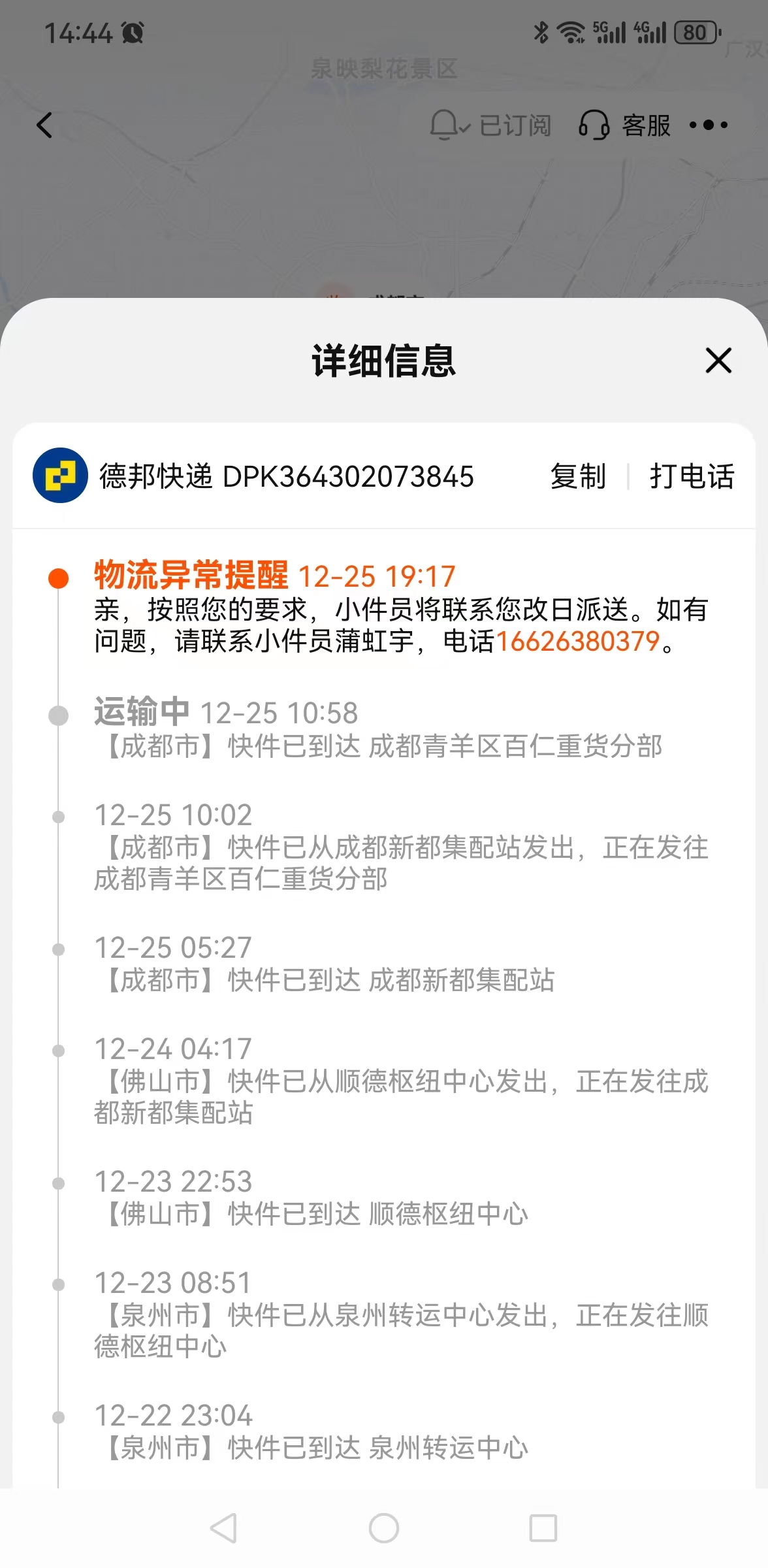Open the system recent apps button

pyautogui.click(x=543, y=1528)
